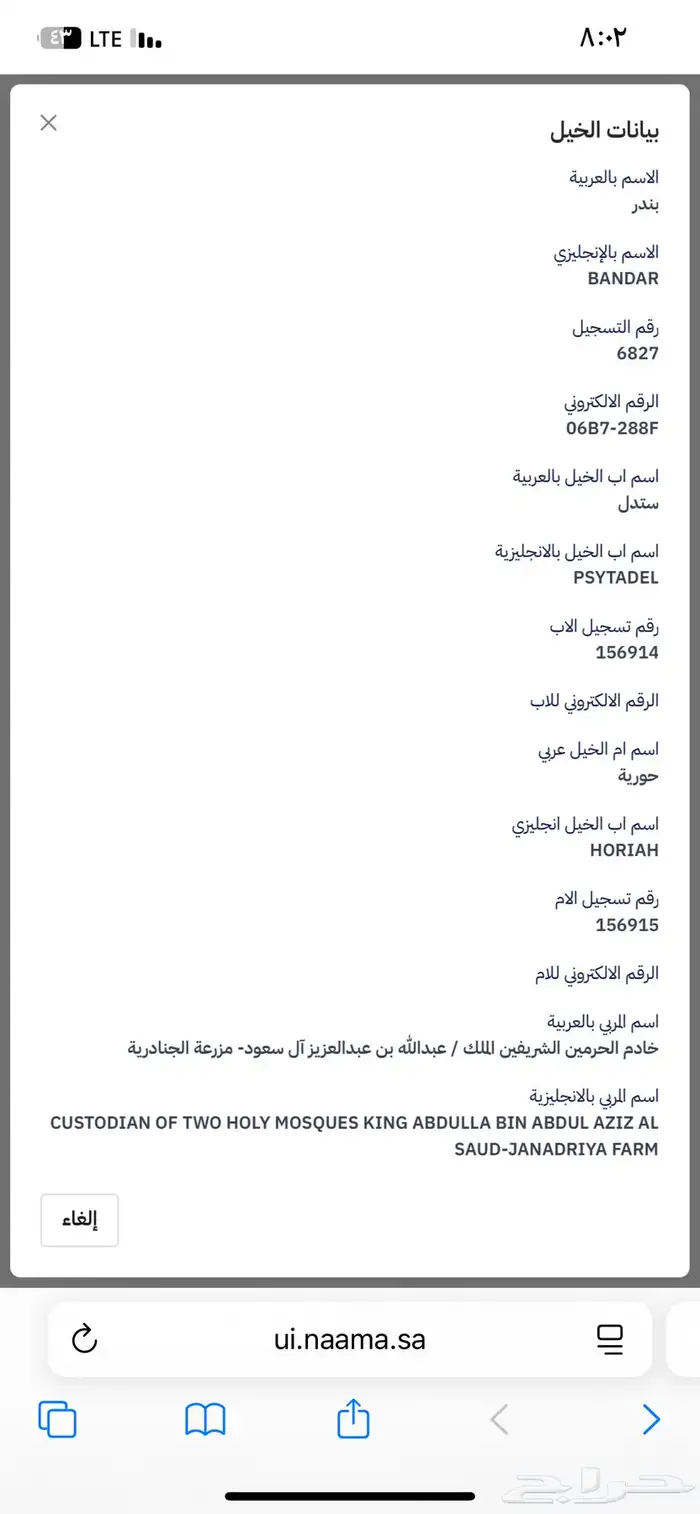Image resolution: width=700 pixels, height=1514 pixels.
Task: Close the horse data dialog with X
Action: click(x=48, y=123)
